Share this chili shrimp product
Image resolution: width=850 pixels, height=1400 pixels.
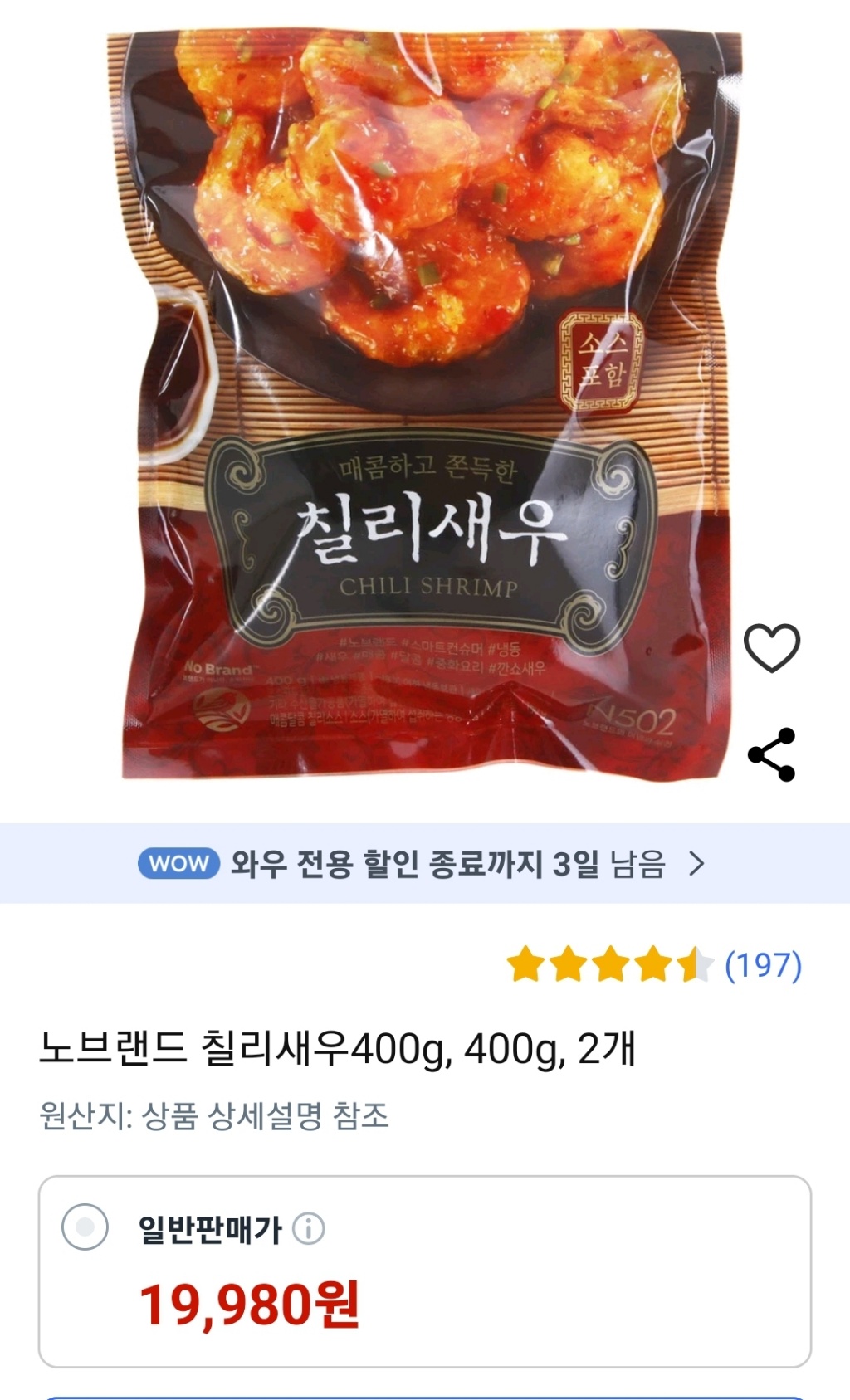pos(771,754)
